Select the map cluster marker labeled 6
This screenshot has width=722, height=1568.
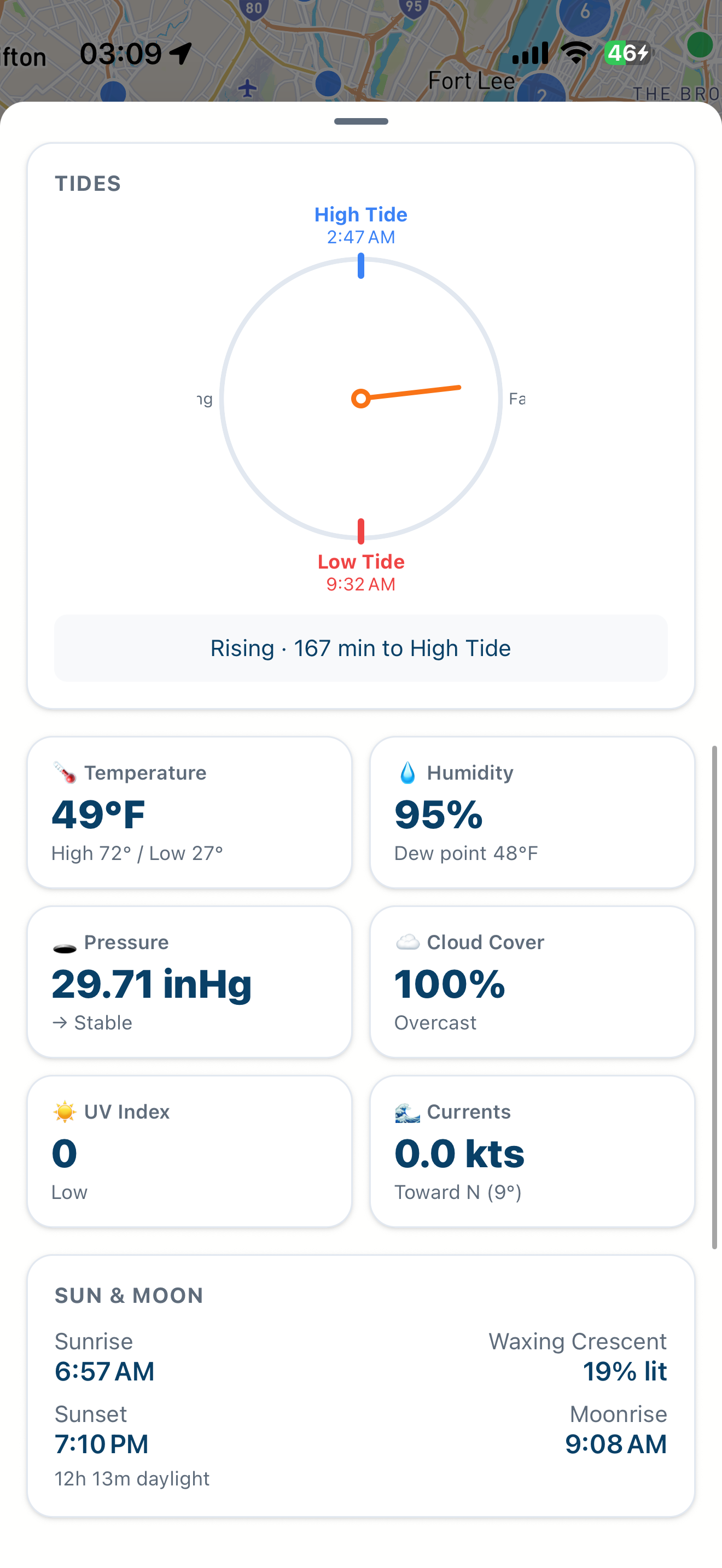584,12
